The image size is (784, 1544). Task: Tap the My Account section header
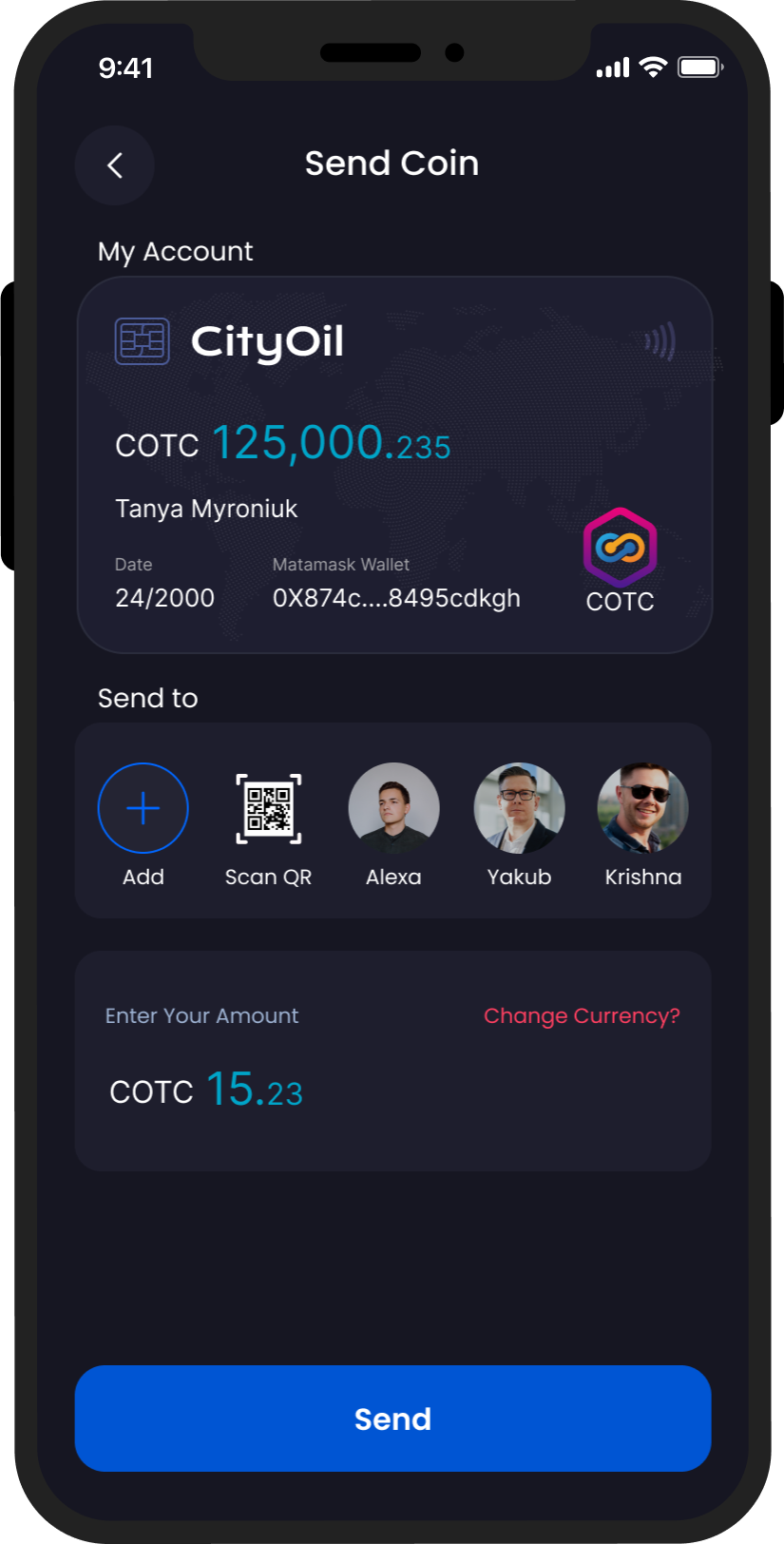coord(175,251)
